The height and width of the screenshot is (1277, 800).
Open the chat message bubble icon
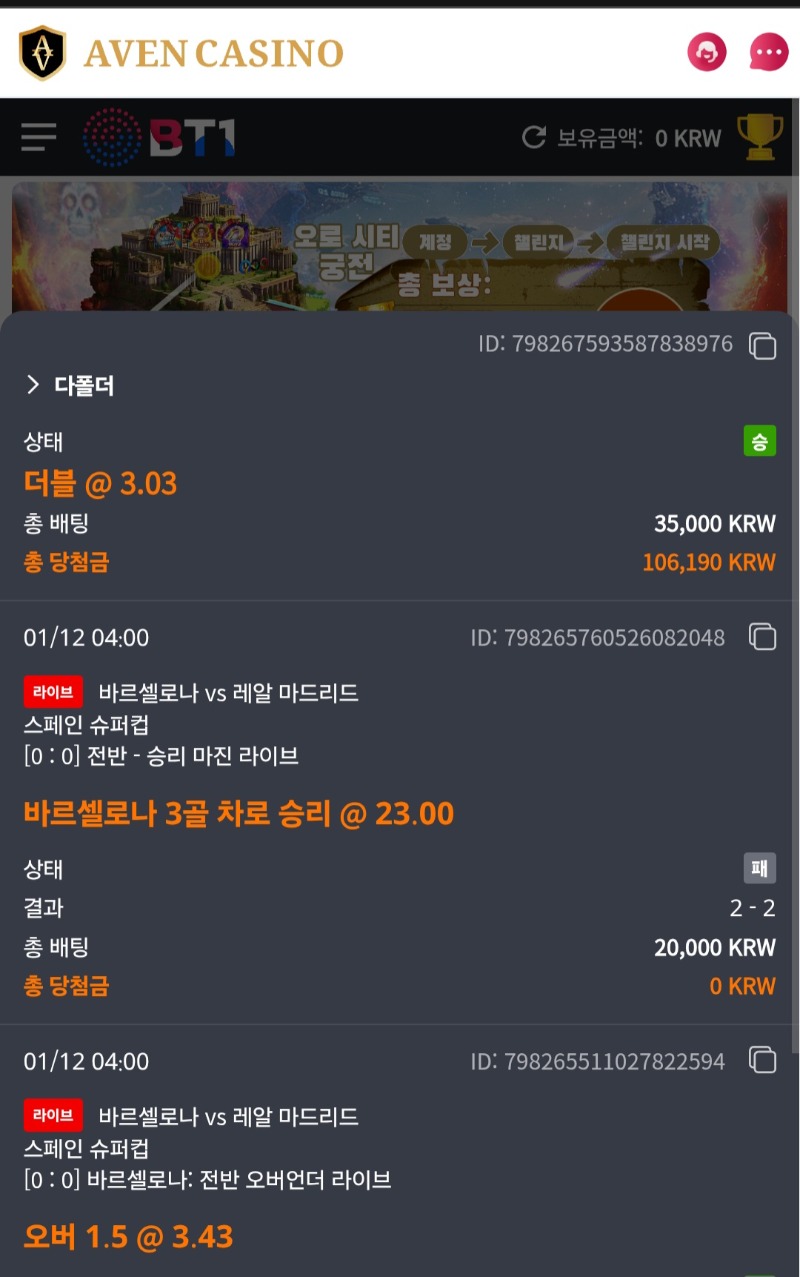768,51
